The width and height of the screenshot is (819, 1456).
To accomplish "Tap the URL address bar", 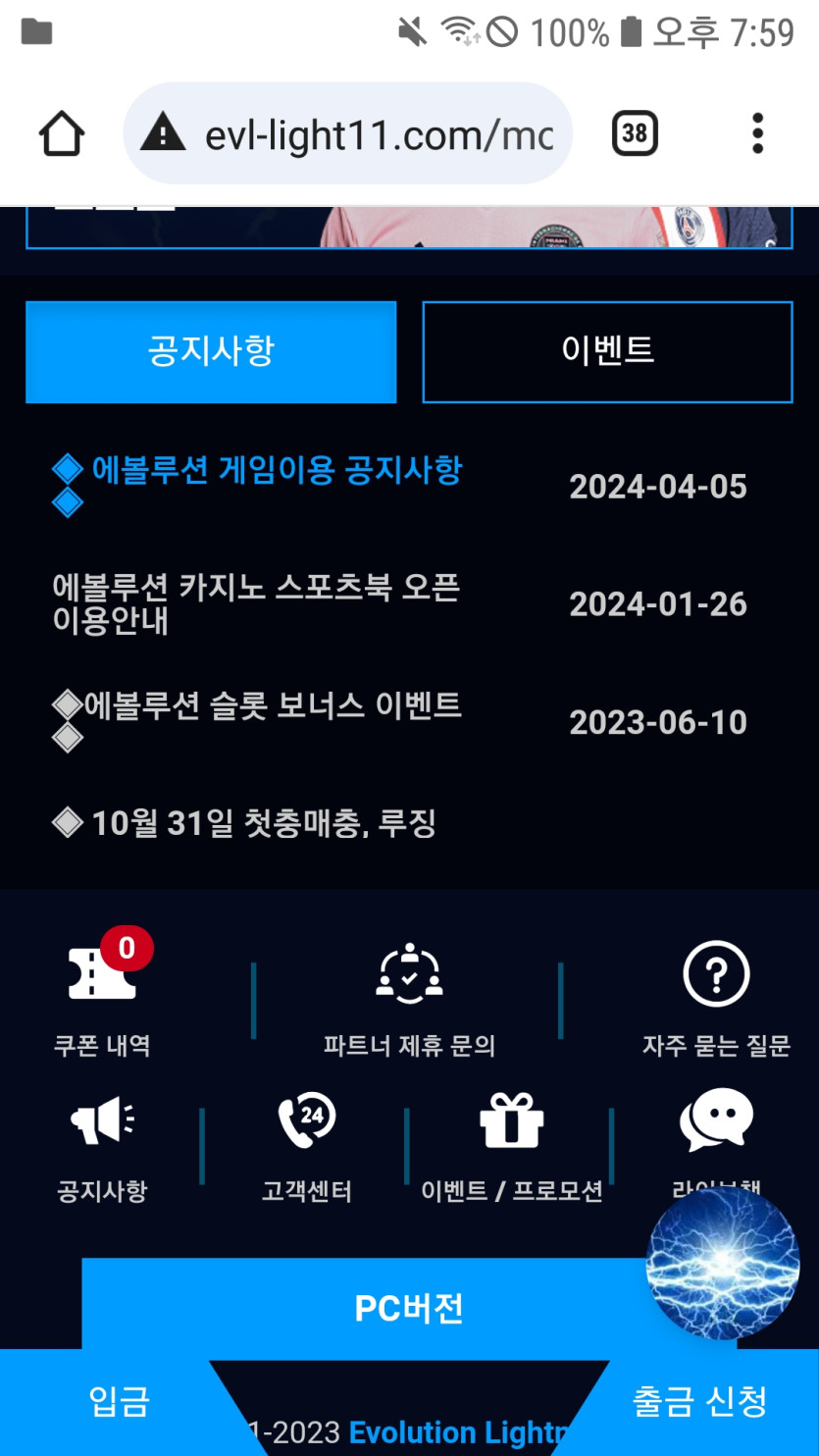I will [378, 134].
